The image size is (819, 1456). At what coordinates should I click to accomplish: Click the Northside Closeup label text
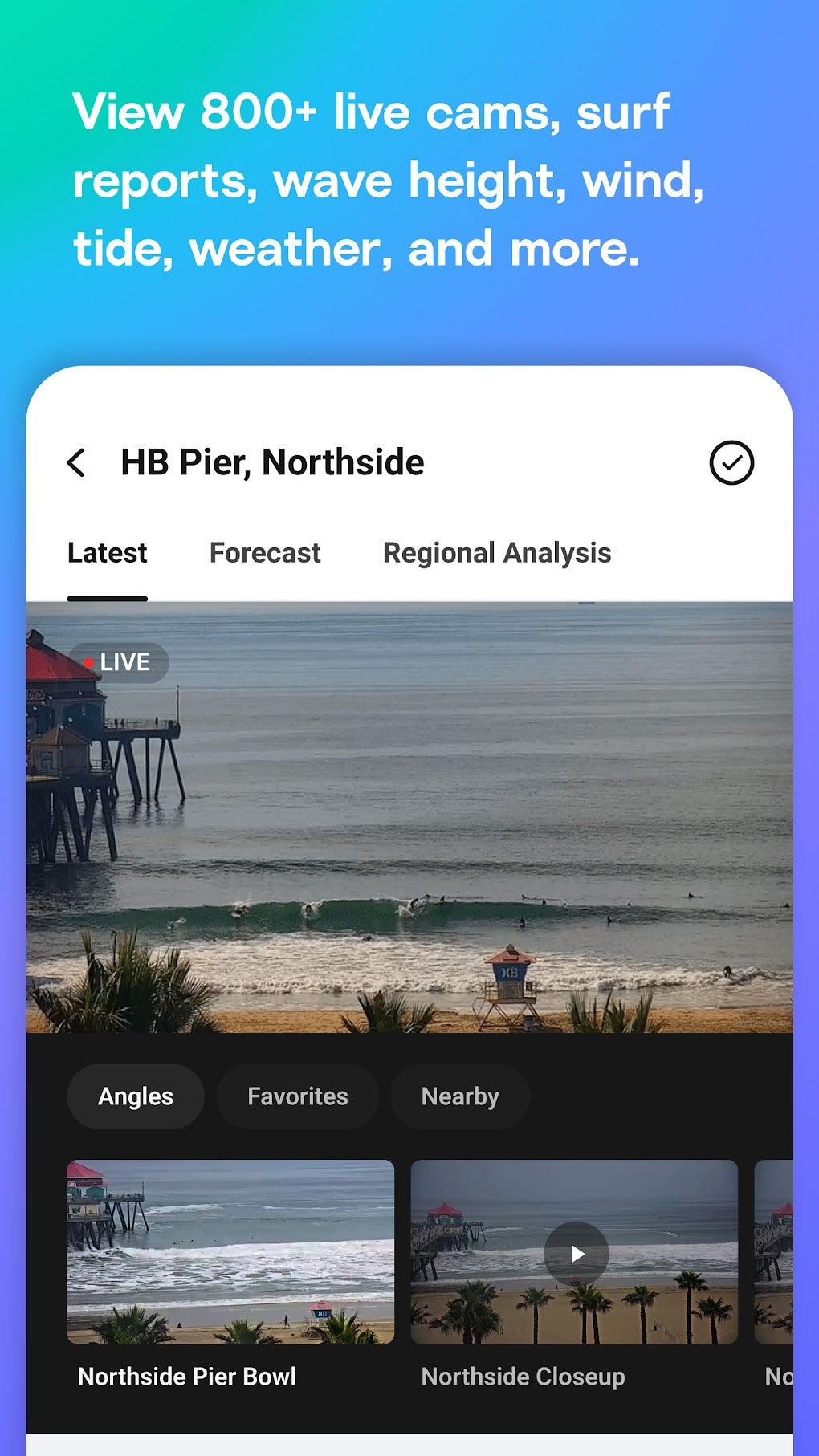(524, 1376)
